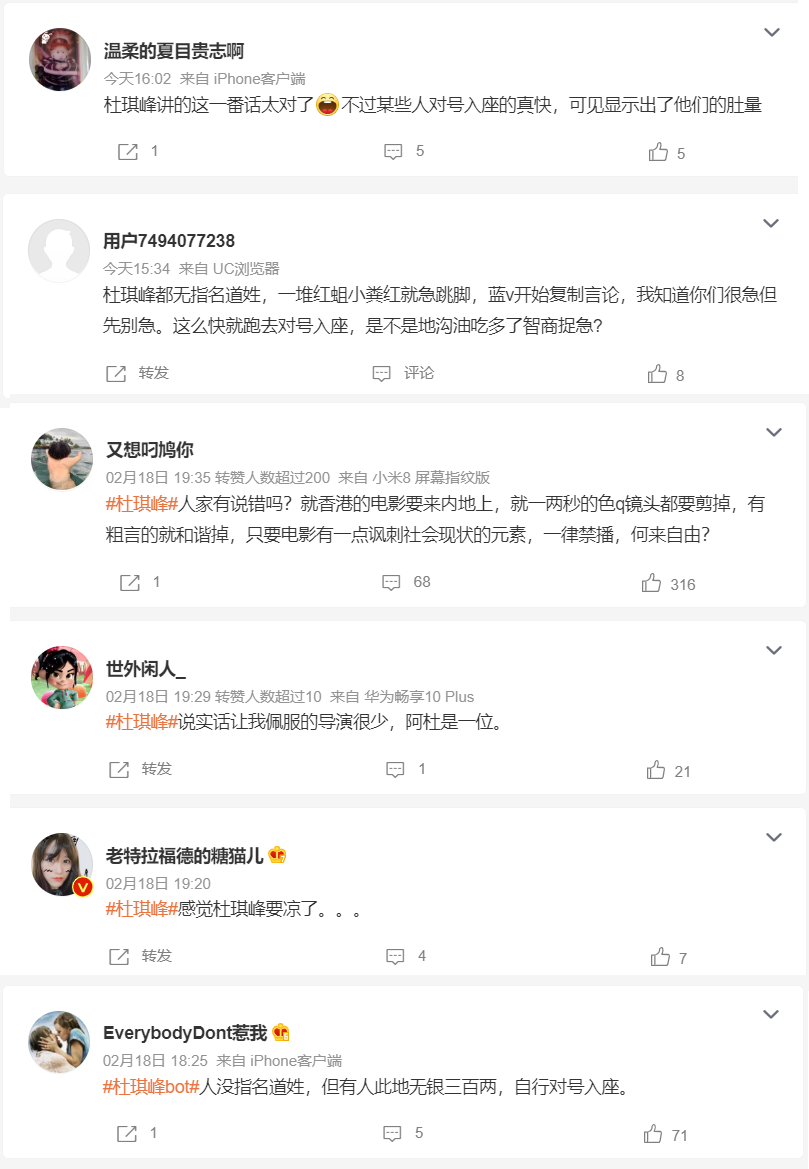Open comments on 温柔的夏目贵志啊's post
The image size is (809, 1169).
pos(394,152)
